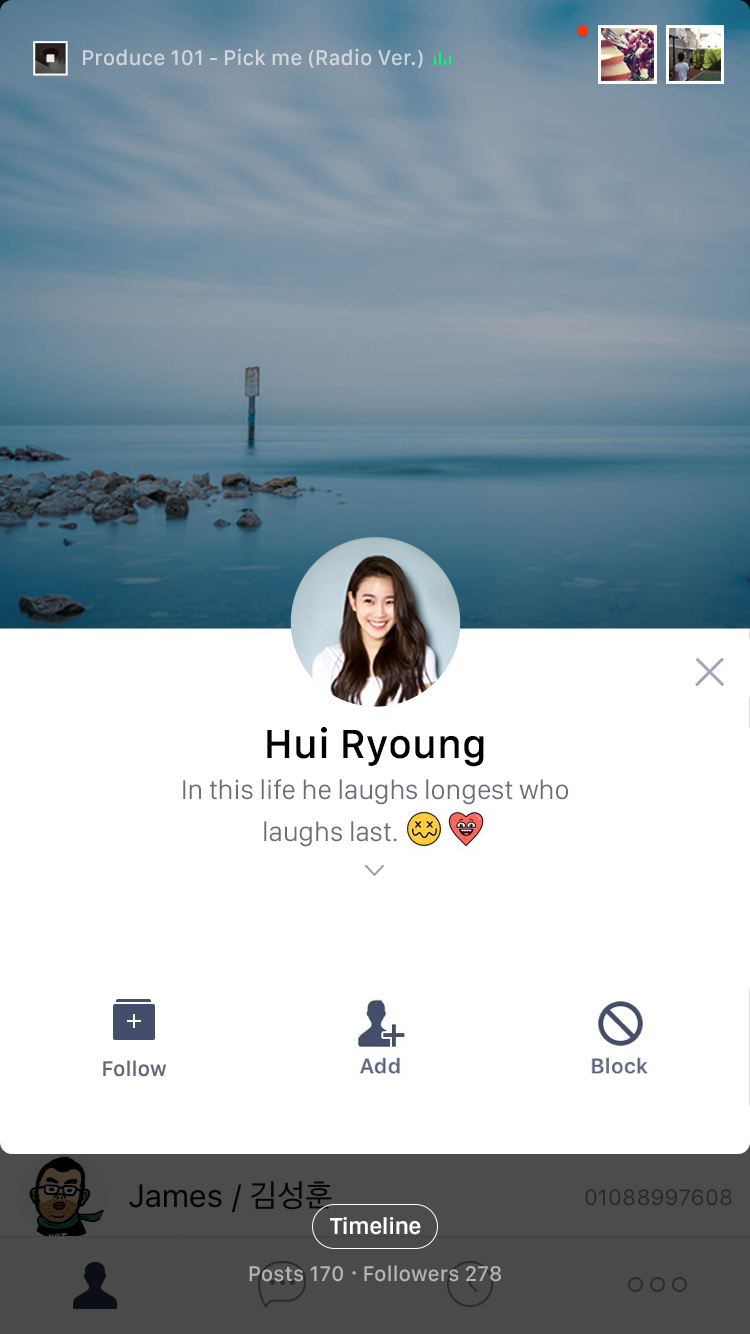Image resolution: width=750 pixels, height=1334 pixels.
Task: Follow Hui Ryoung
Action: tap(134, 1038)
